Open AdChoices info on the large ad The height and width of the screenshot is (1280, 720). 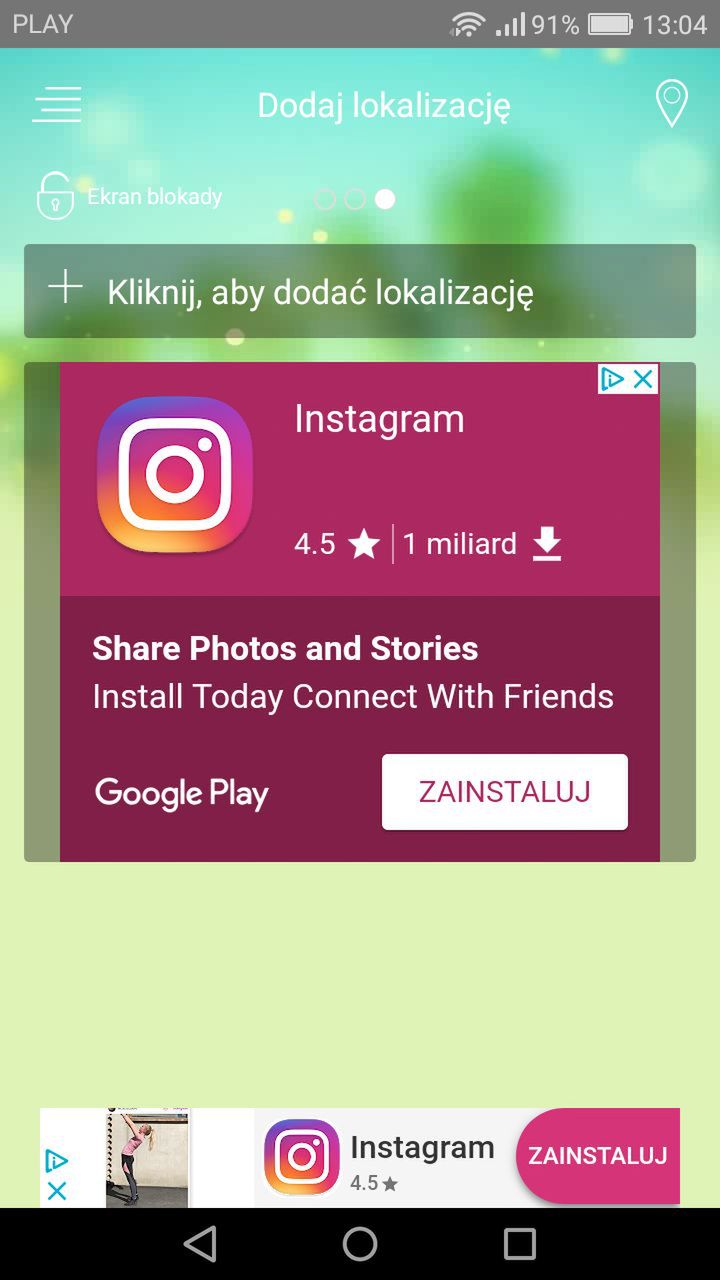pyautogui.click(x=613, y=379)
